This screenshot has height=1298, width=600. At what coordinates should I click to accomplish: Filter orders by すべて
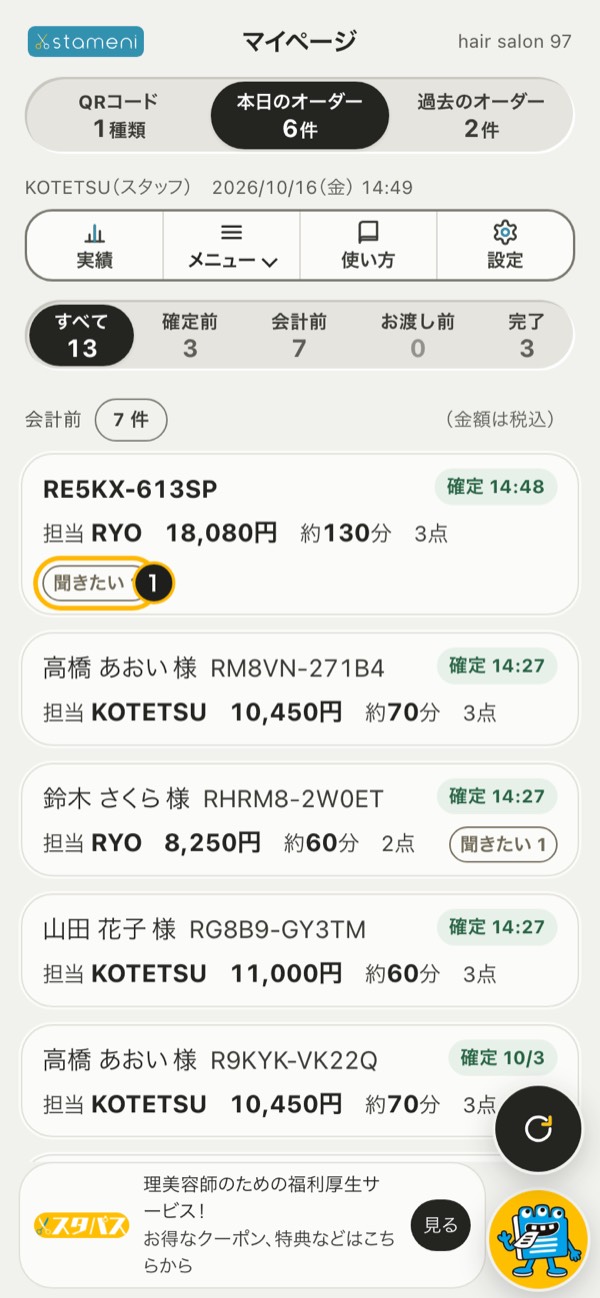[x=81, y=335]
